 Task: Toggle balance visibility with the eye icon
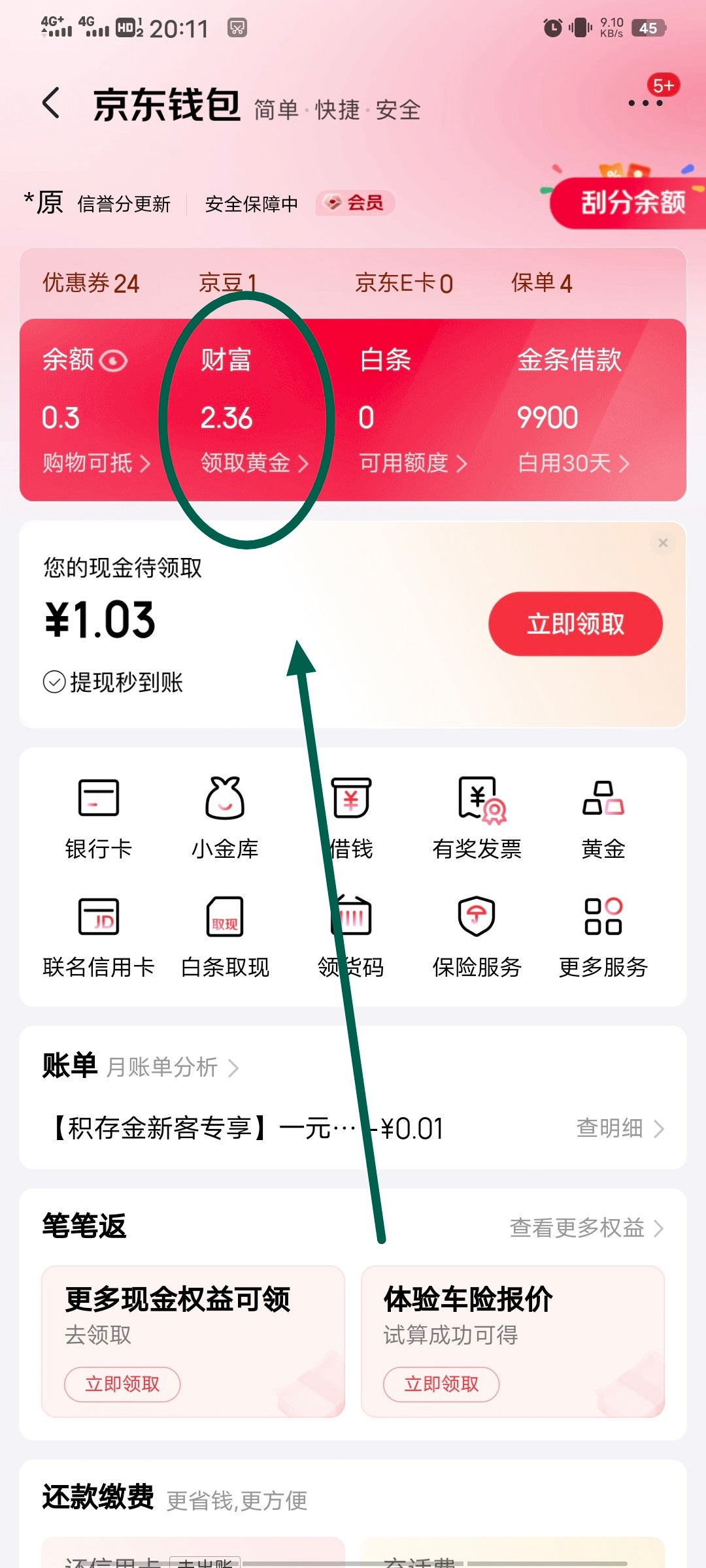tap(114, 361)
